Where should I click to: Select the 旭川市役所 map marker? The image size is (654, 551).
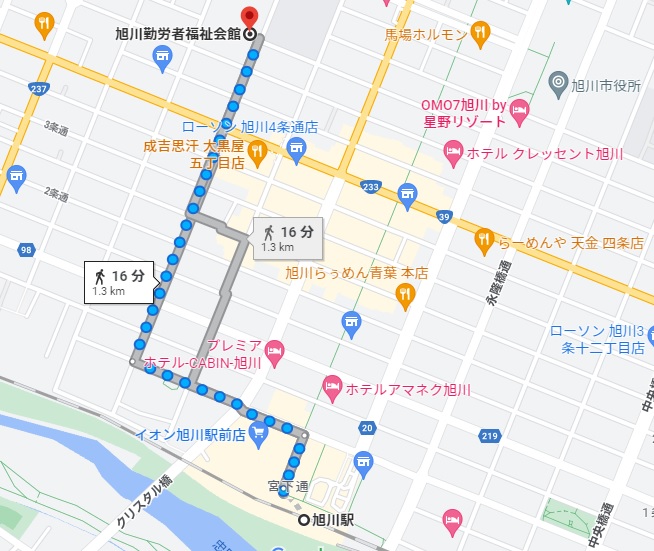[560, 84]
